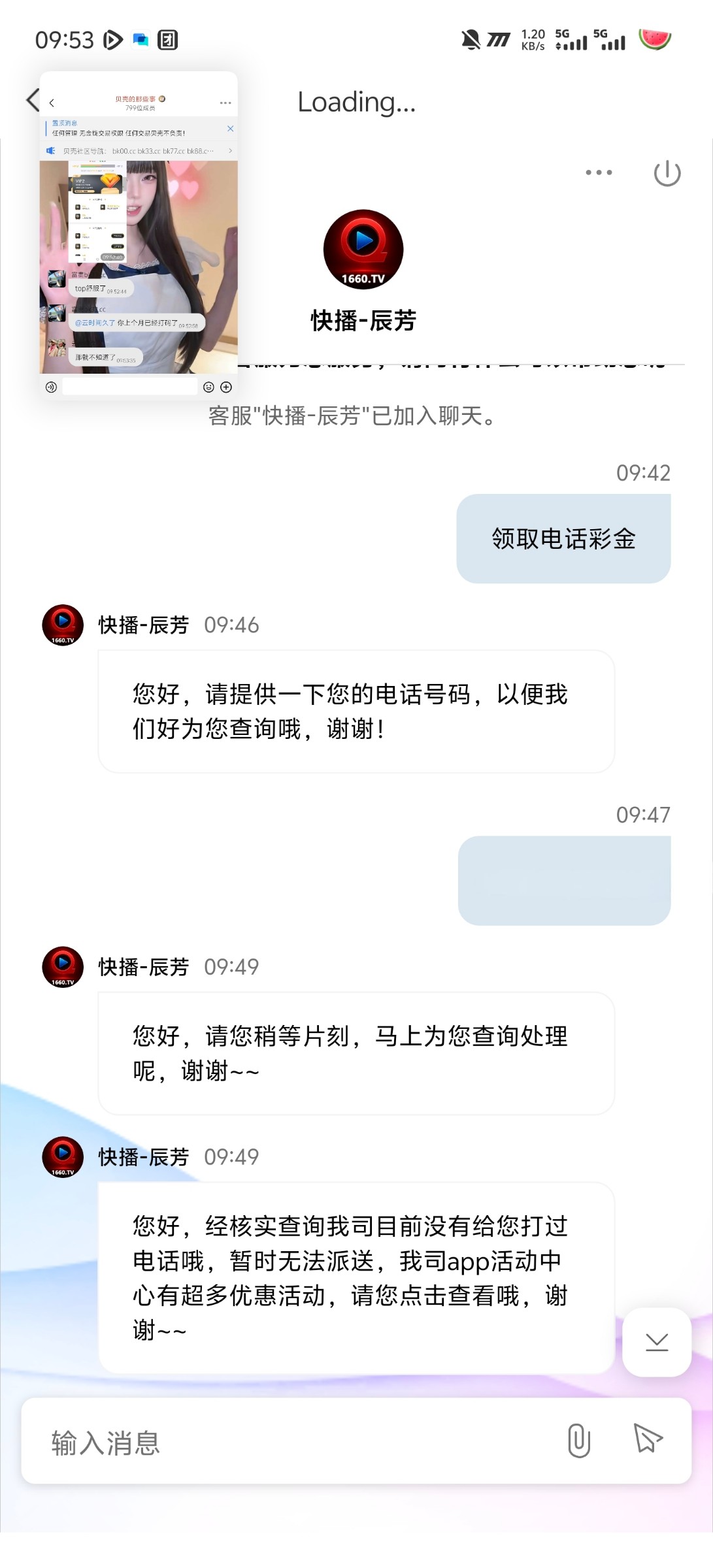Image resolution: width=713 pixels, height=1568 pixels.
Task: Jump to the latest message
Action: pos(656,1343)
